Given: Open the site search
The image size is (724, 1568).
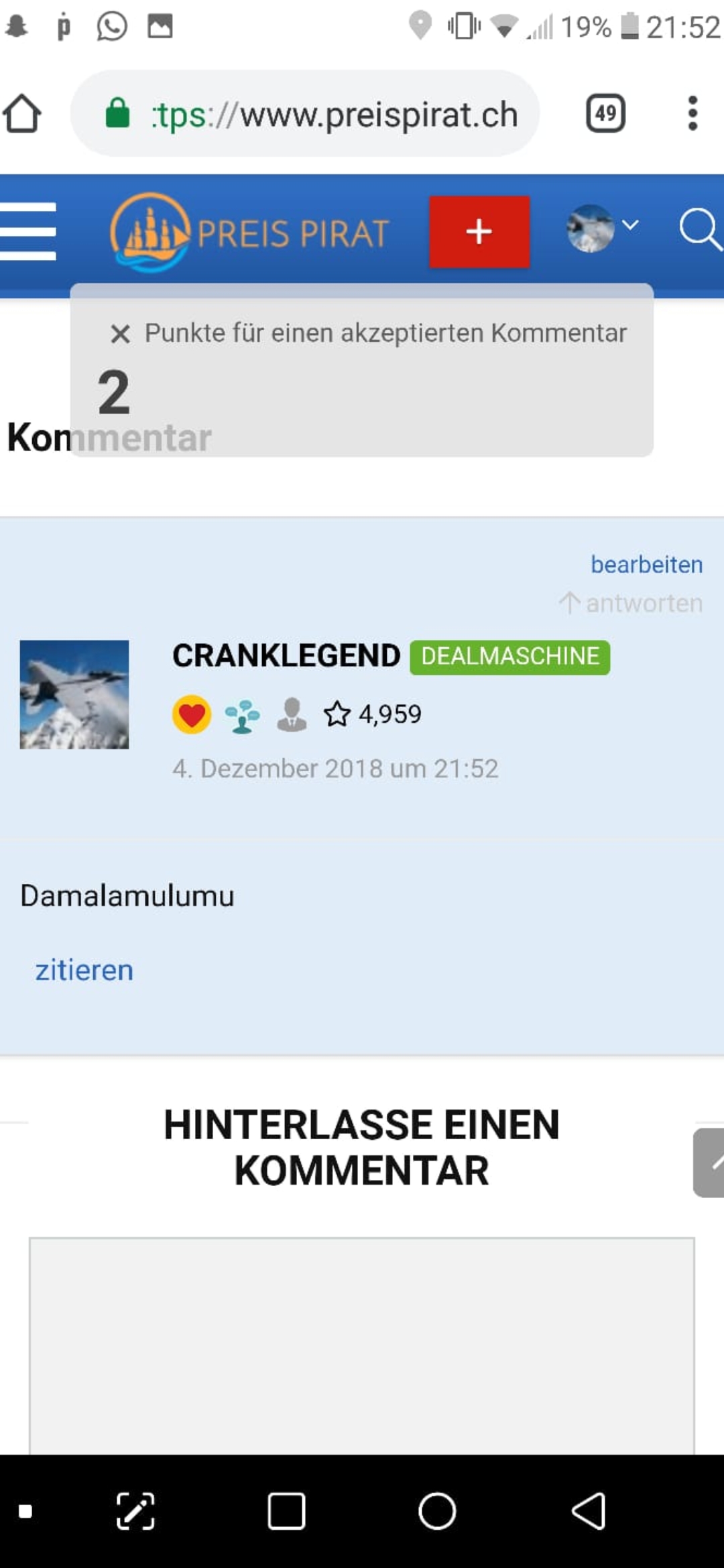Looking at the screenshot, I should 699,230.
